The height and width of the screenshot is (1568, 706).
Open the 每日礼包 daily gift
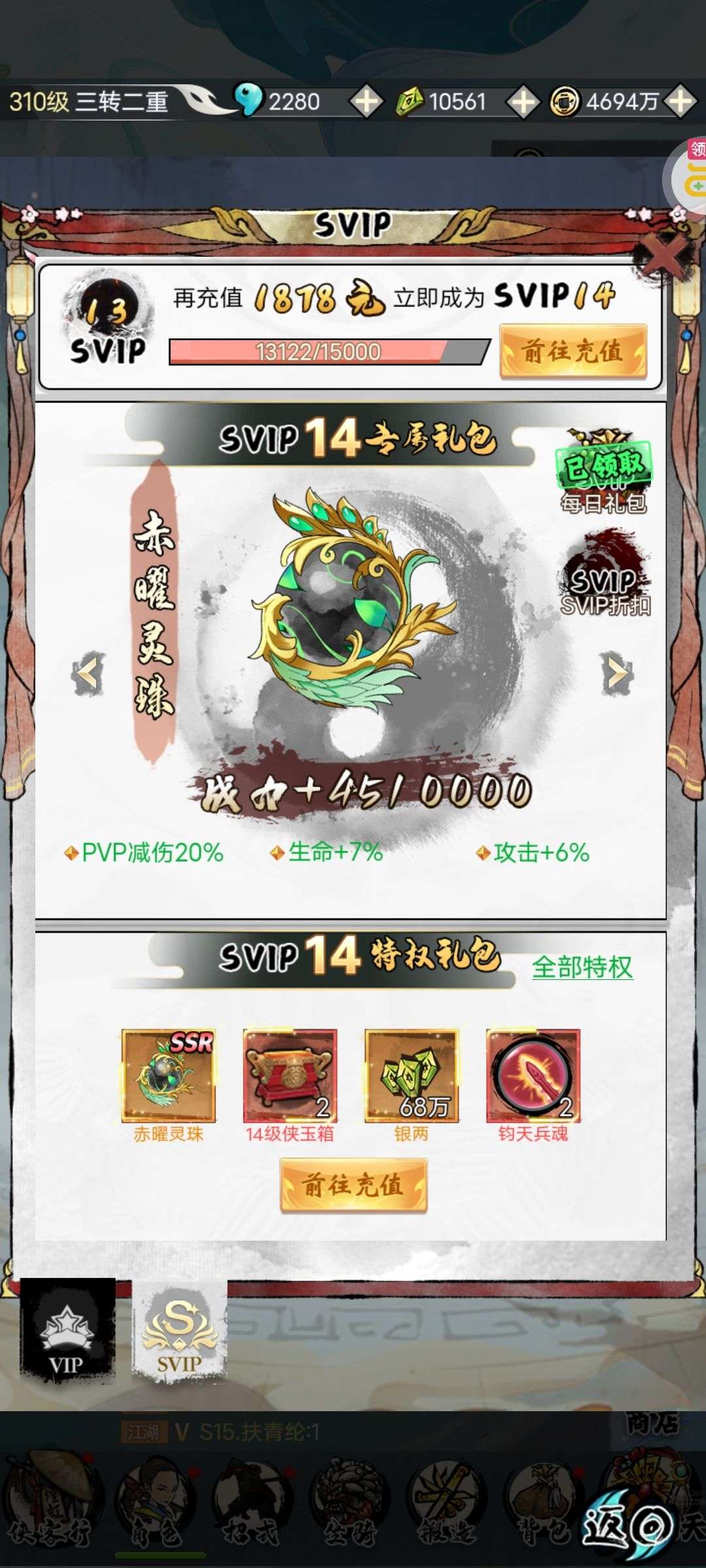coord(604,472)
